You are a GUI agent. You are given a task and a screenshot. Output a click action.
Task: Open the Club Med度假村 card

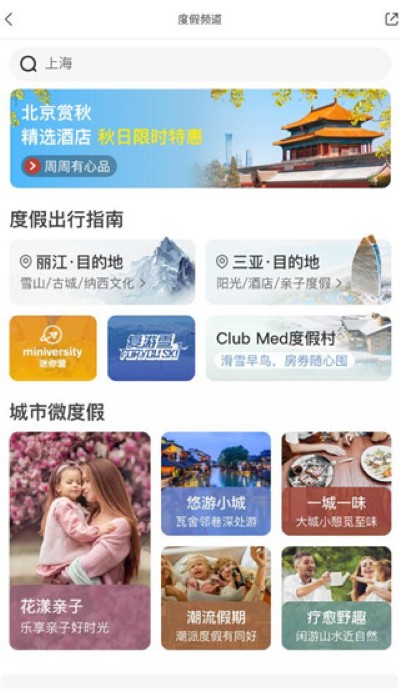(x=298, y=348)
